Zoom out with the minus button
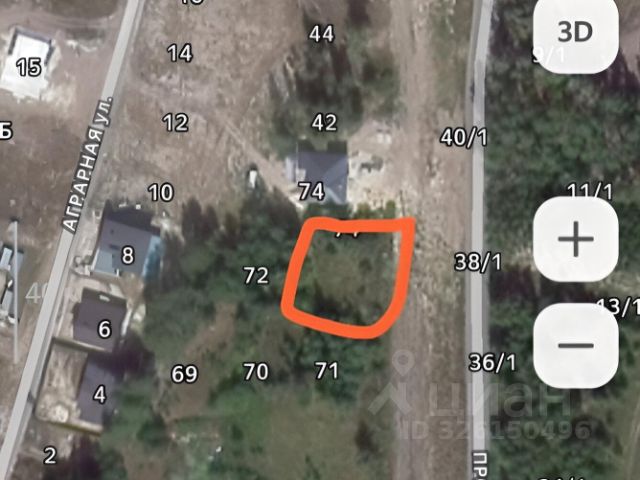Viewport: 640px width, 480px height. [x=575, y=344]
